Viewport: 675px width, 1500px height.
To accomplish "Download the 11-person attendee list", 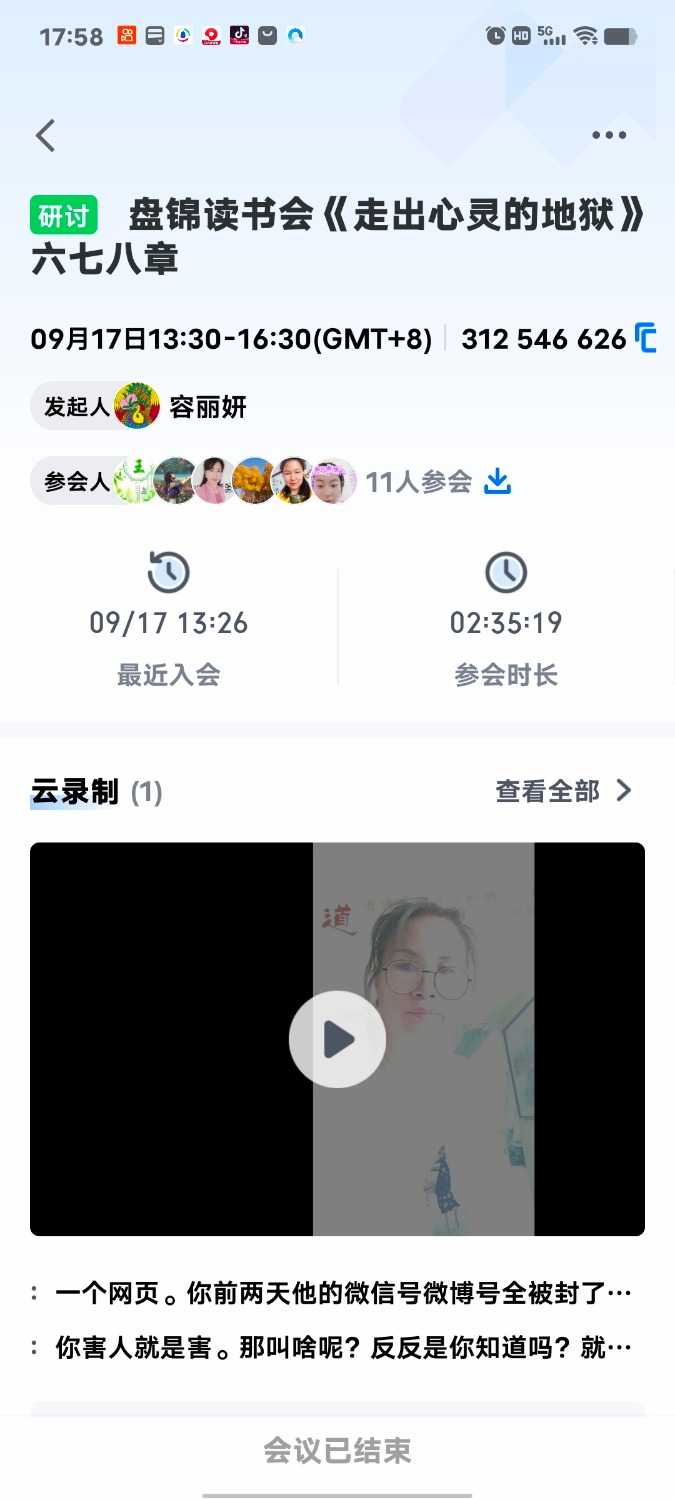I will coord(497,481).
